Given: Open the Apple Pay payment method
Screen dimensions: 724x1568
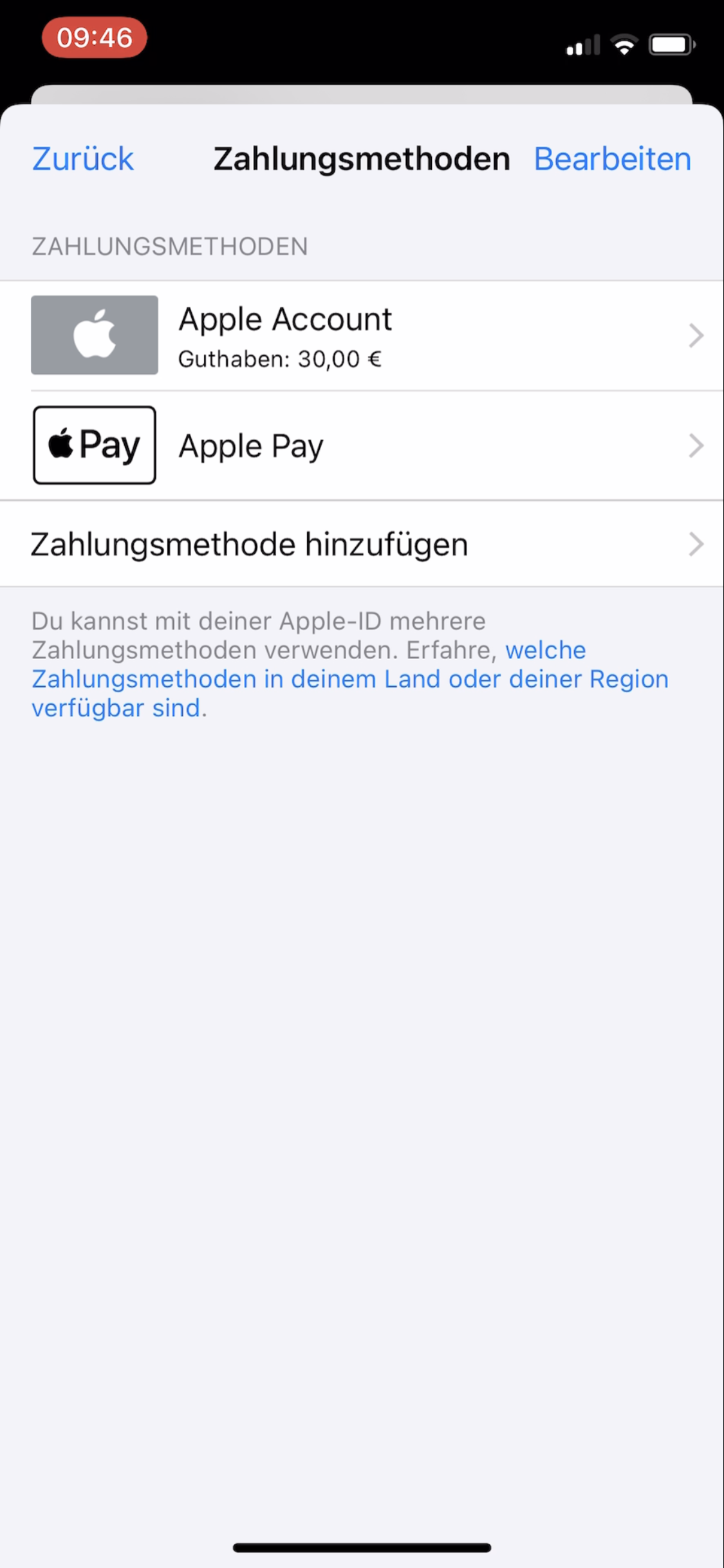Looking at the screenshot, I should [x=362, y=445].
